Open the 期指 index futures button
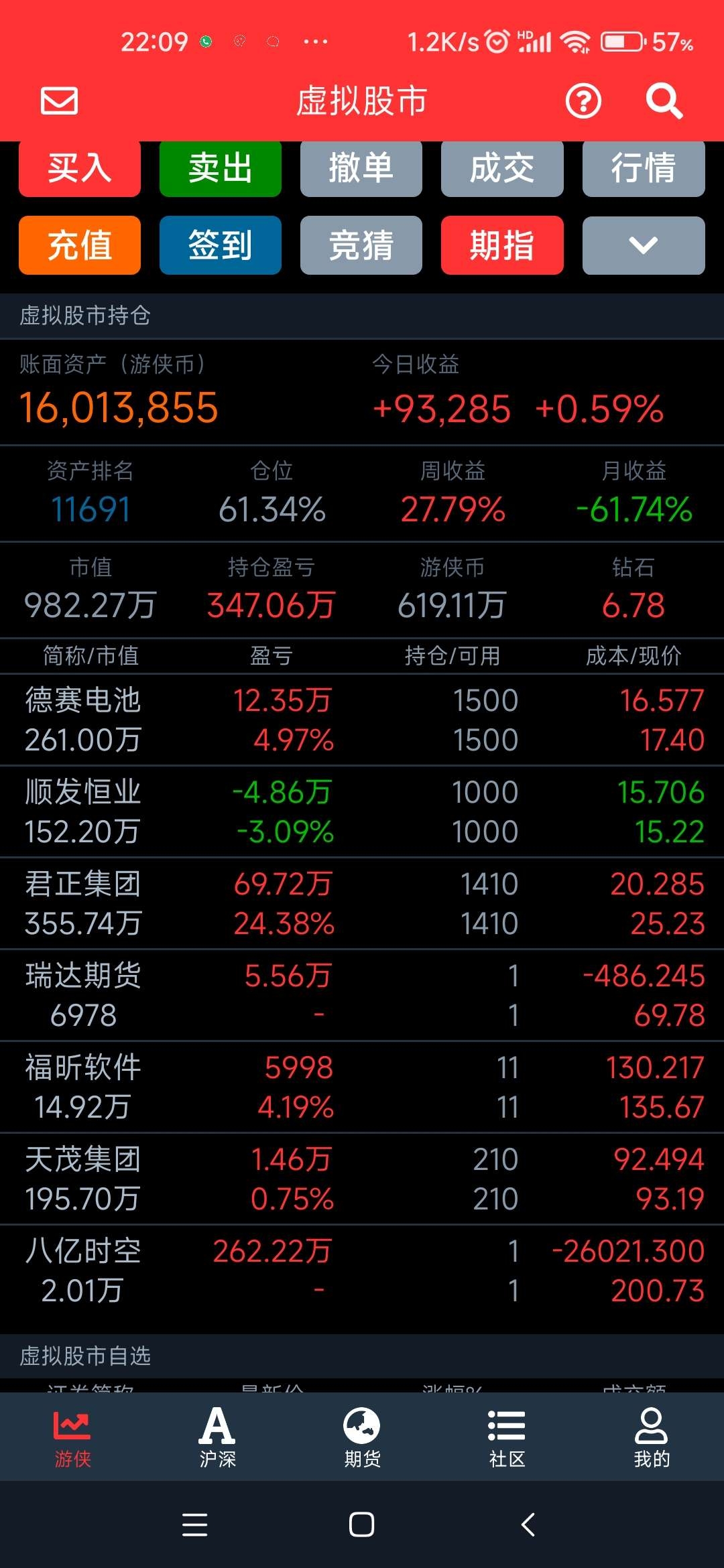Screen dimensions: 724x1568 [502, 245]
